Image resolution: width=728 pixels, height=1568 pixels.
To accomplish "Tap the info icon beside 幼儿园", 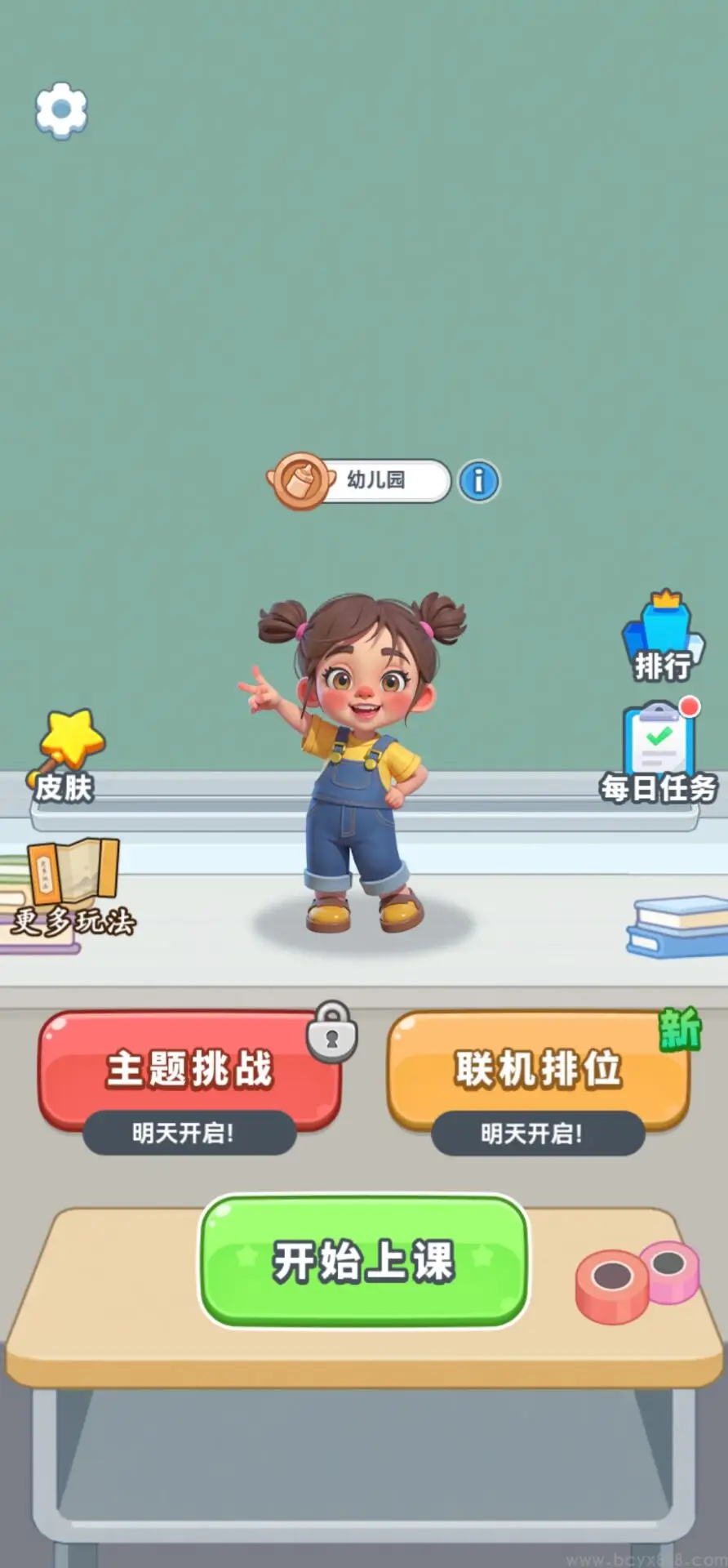I will click(479, 481).
